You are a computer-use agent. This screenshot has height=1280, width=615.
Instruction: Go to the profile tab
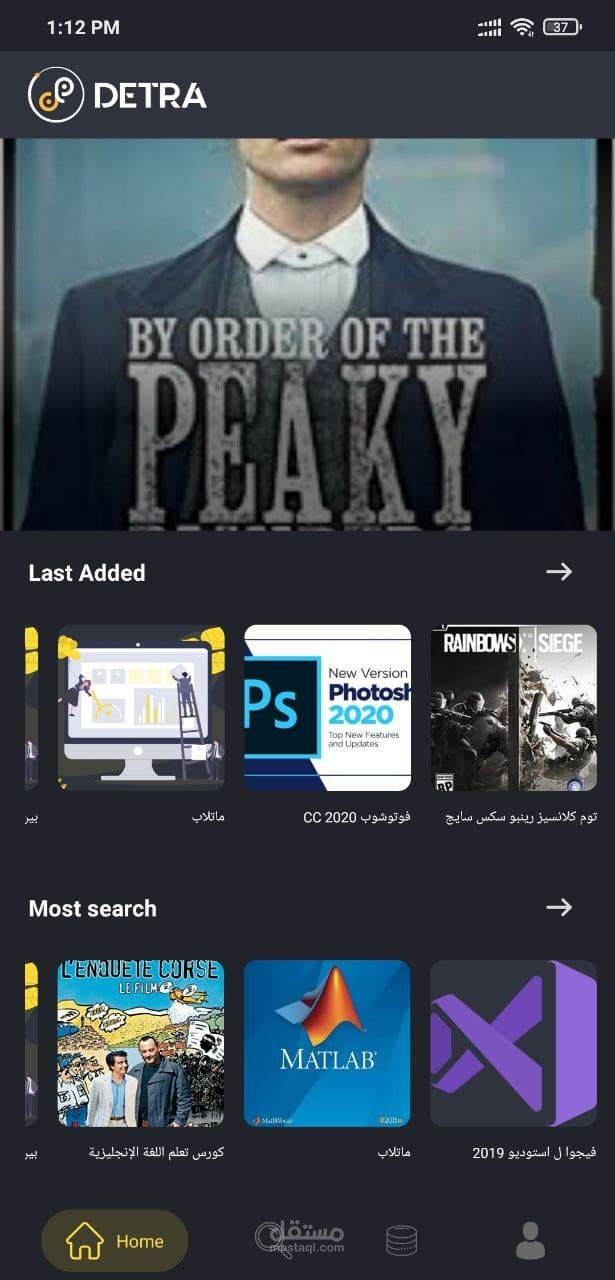pyautogui.click(x=530, y=1241)
